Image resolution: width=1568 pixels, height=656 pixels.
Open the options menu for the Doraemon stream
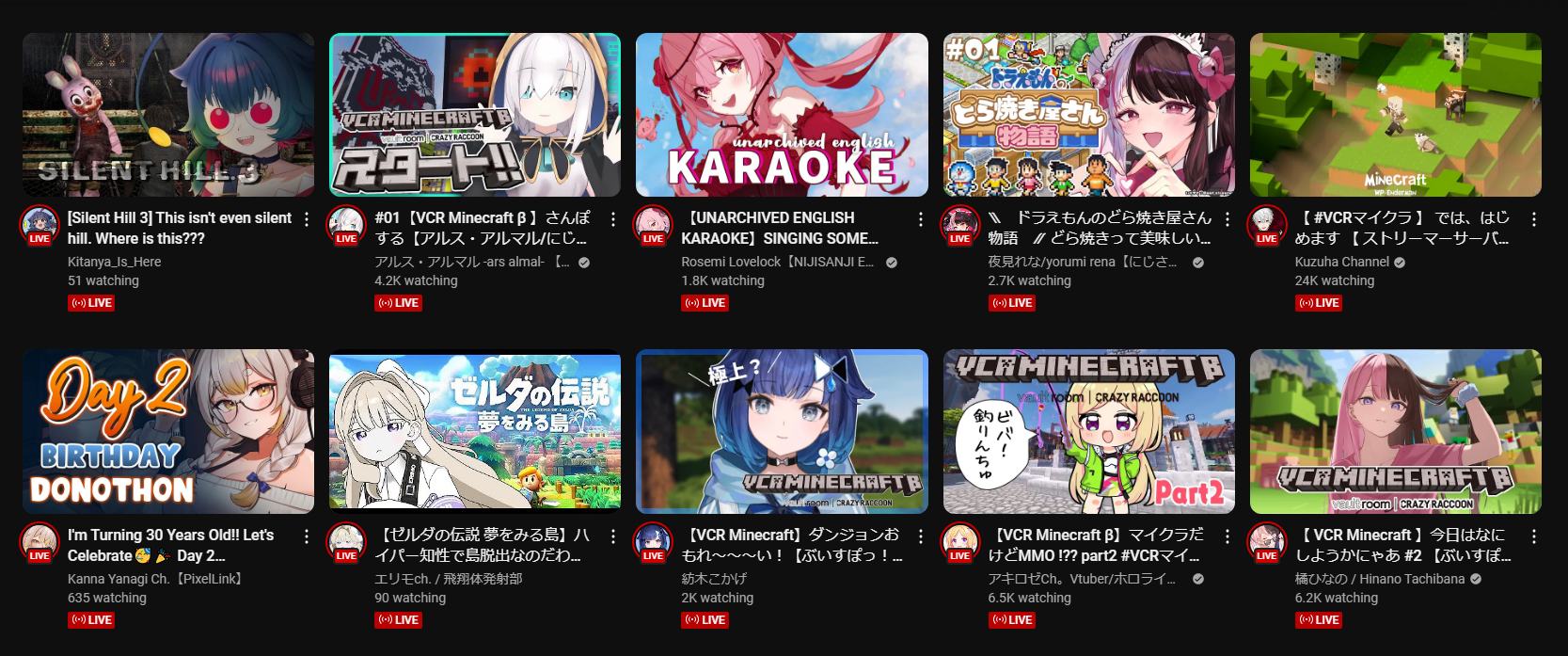[x=1227, y=219]
